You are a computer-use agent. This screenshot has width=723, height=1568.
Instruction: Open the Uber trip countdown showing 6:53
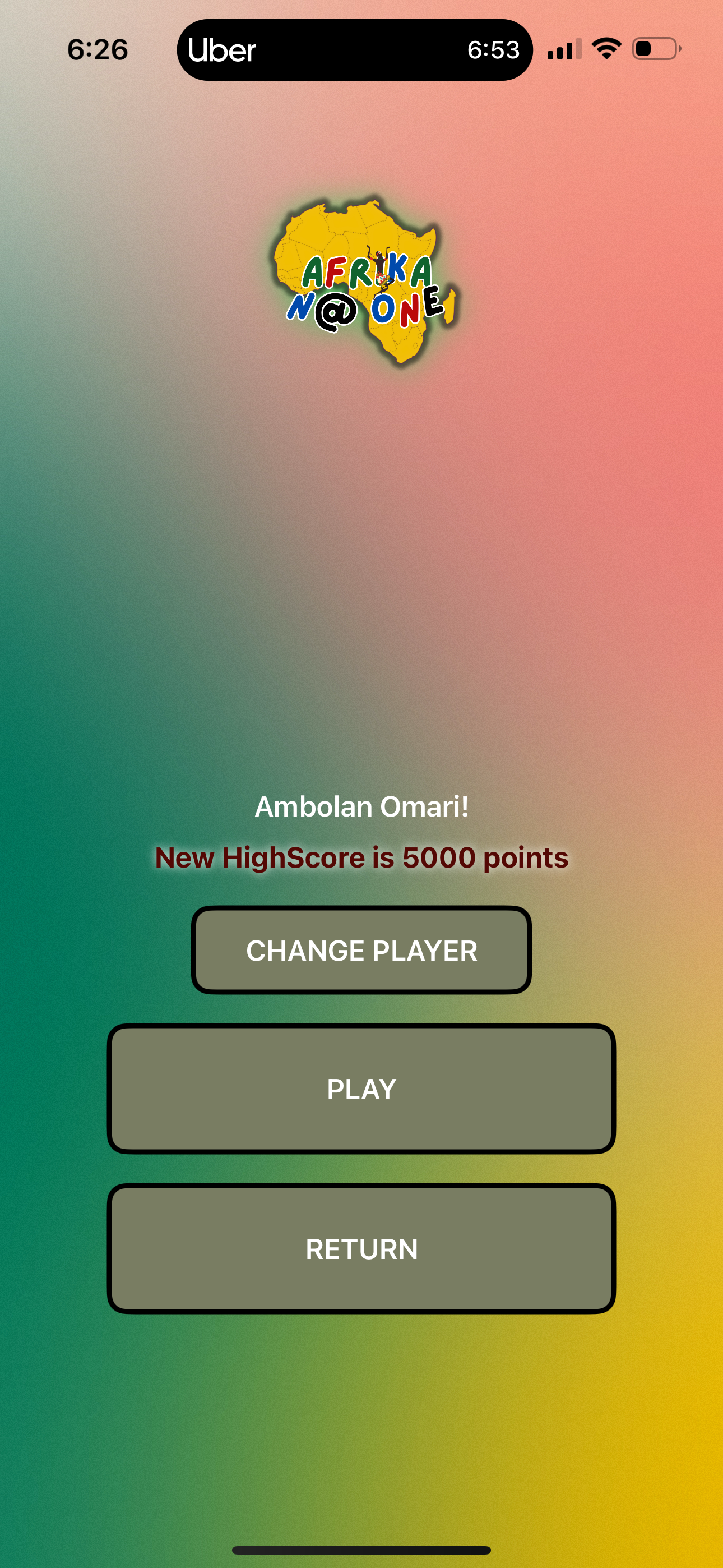coord(494,51)
